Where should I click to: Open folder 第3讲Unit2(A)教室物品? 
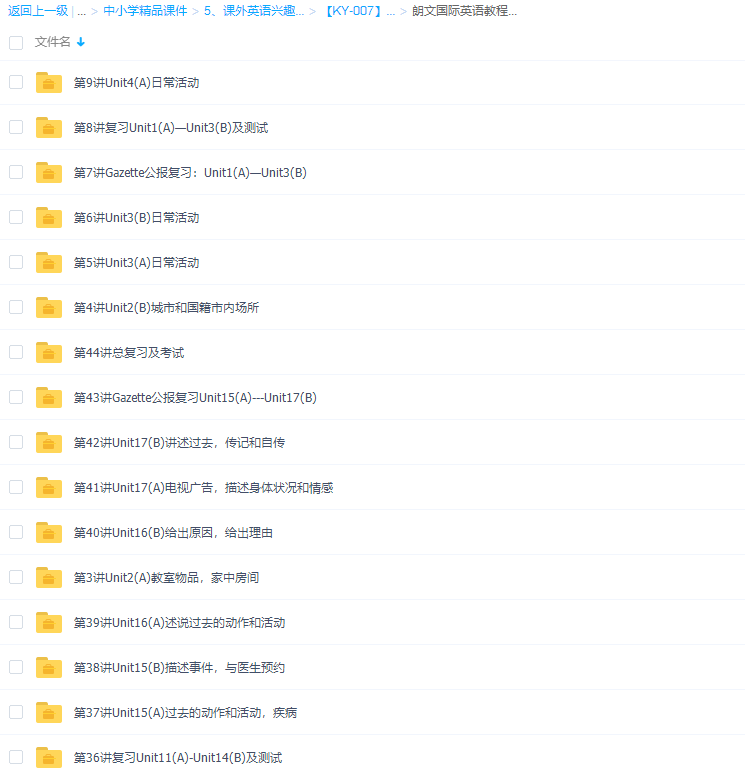166,578
